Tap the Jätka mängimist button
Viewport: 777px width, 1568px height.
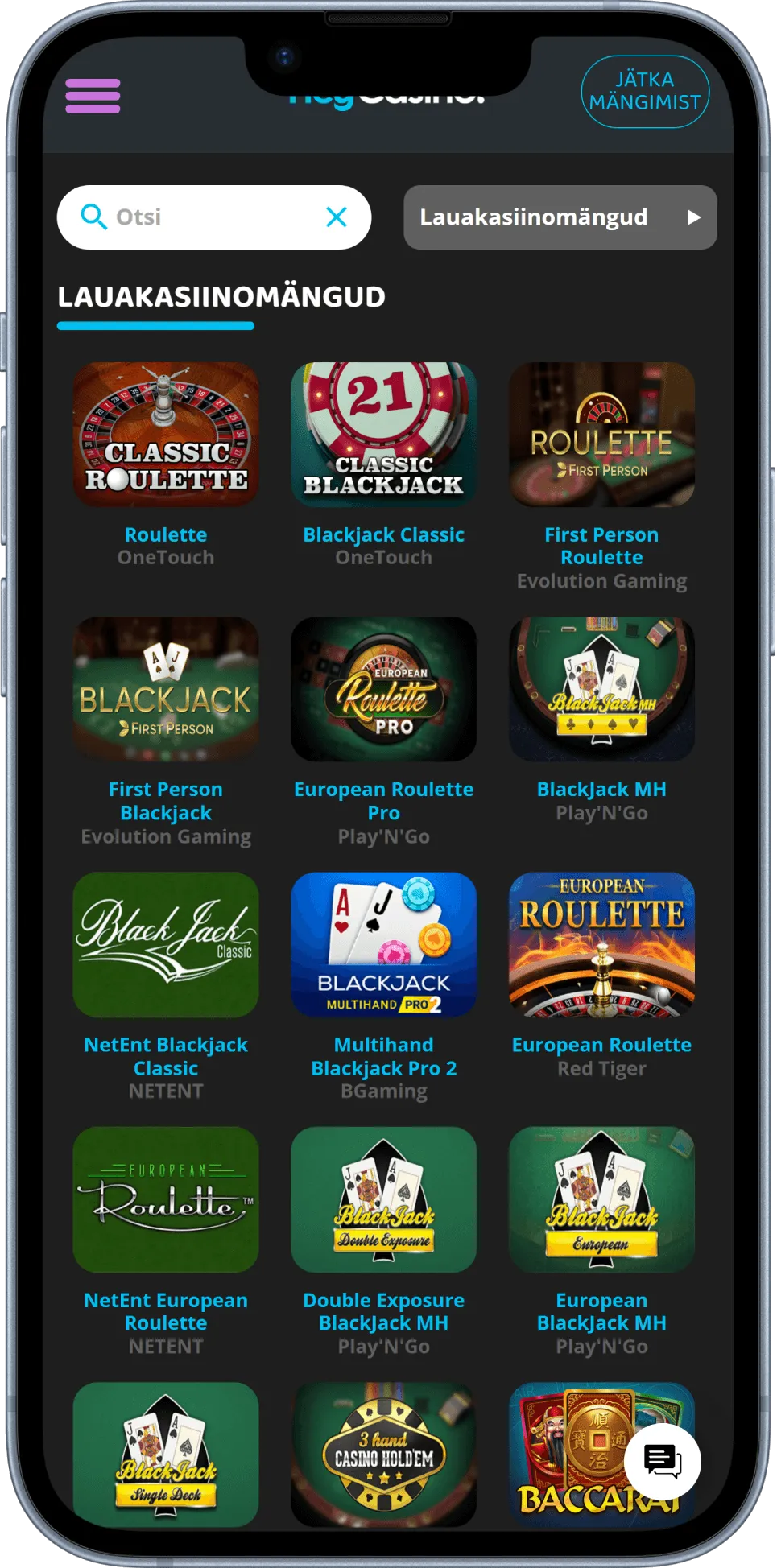(x=644, y=92)
